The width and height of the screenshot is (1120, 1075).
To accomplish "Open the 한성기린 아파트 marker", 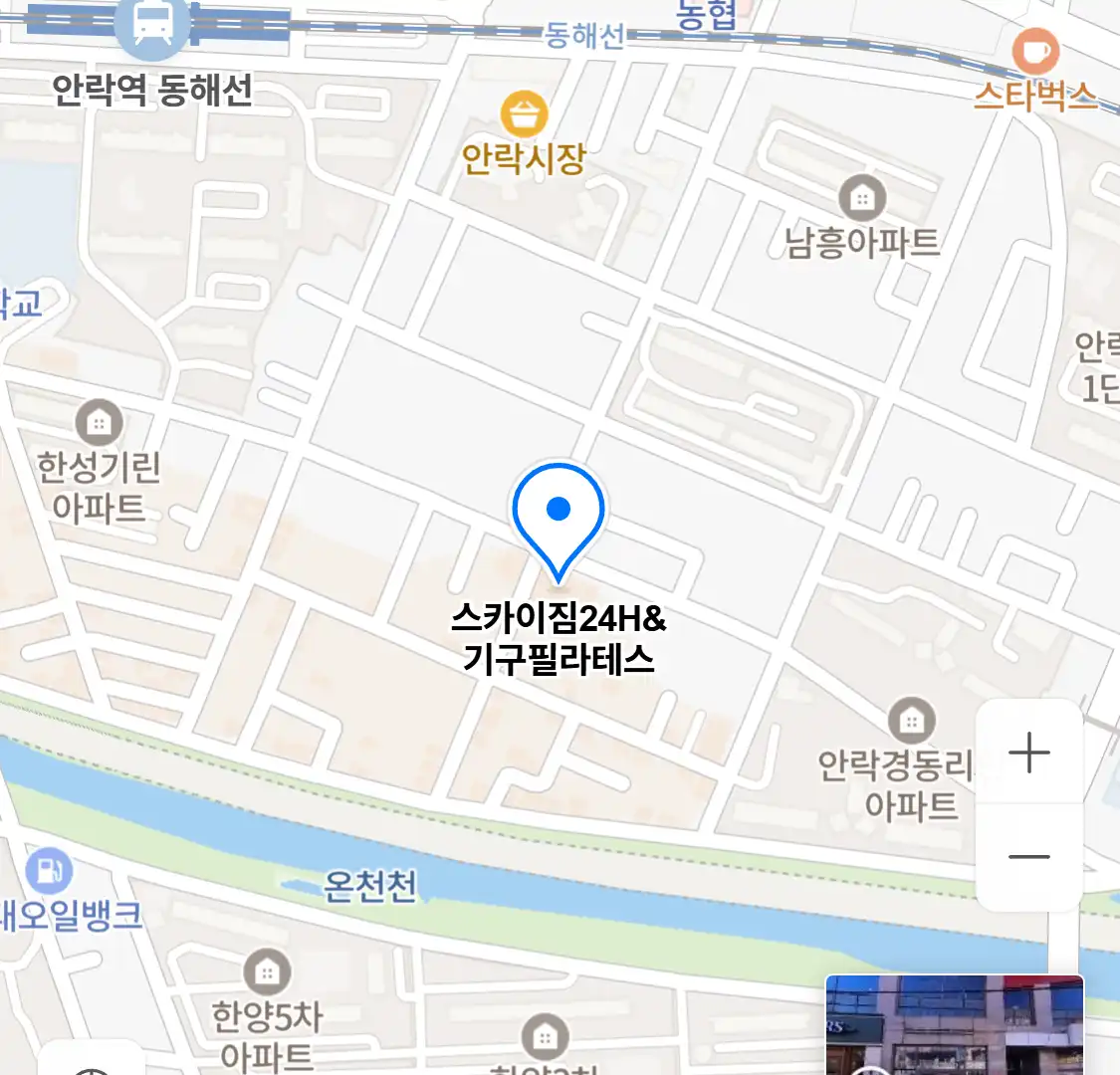I will 99,423.
